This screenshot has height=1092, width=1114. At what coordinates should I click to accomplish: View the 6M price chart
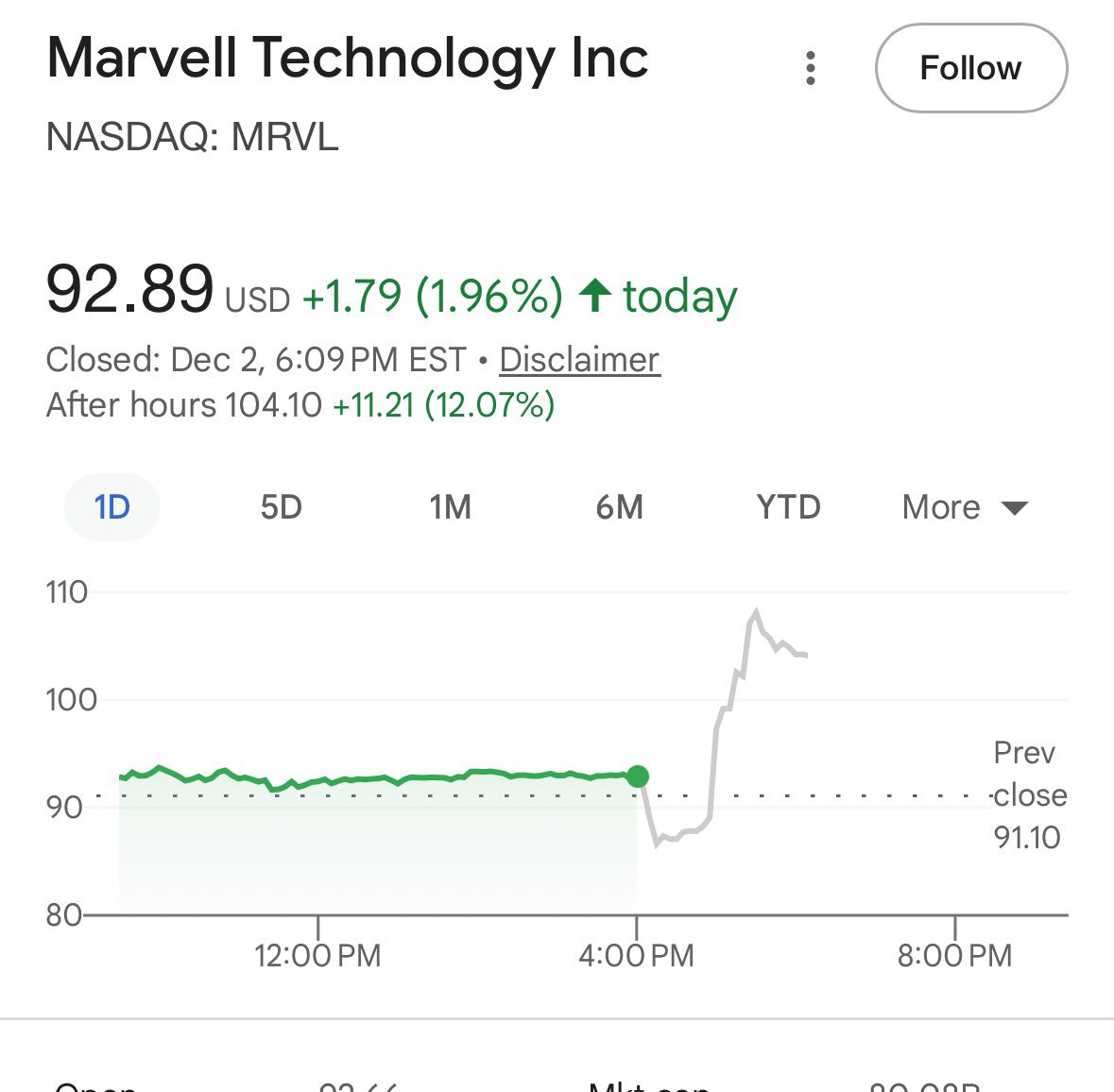point(619,507)
